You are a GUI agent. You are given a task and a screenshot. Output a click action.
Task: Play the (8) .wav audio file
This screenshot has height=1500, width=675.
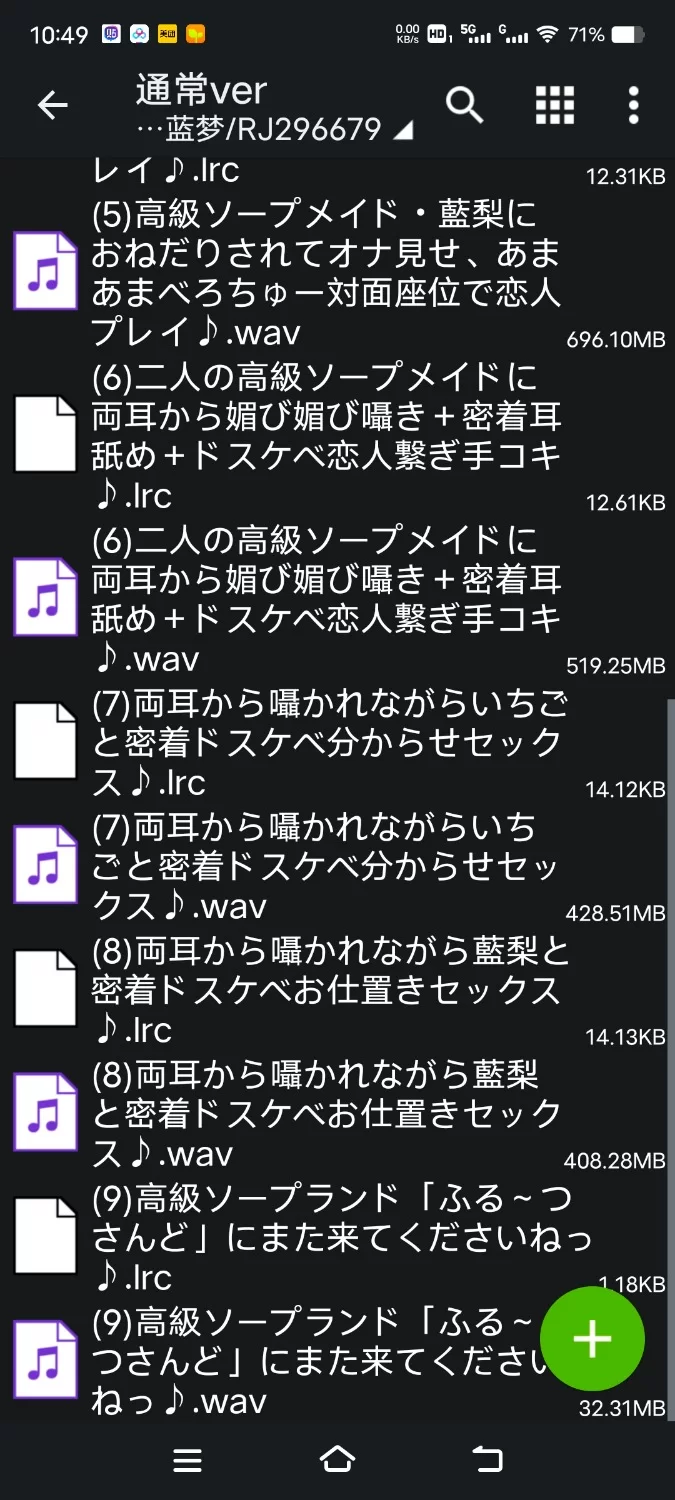[x=325, y=1112]
